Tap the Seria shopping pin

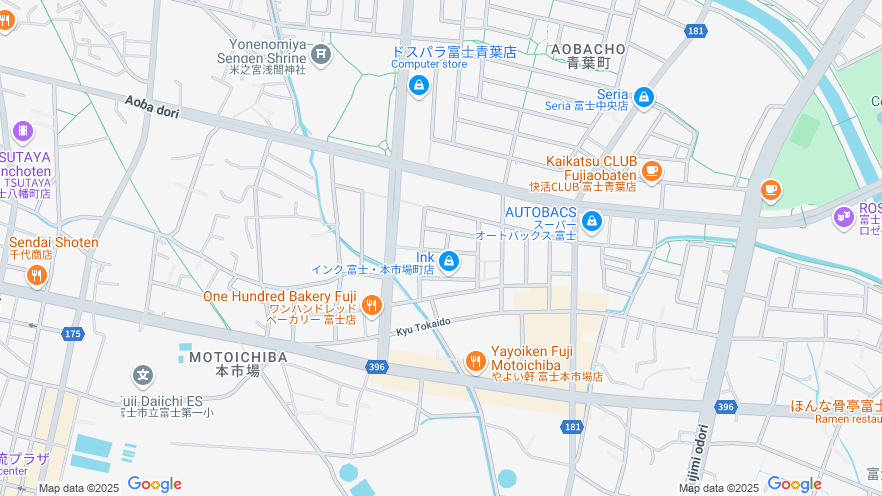(644, 98)
